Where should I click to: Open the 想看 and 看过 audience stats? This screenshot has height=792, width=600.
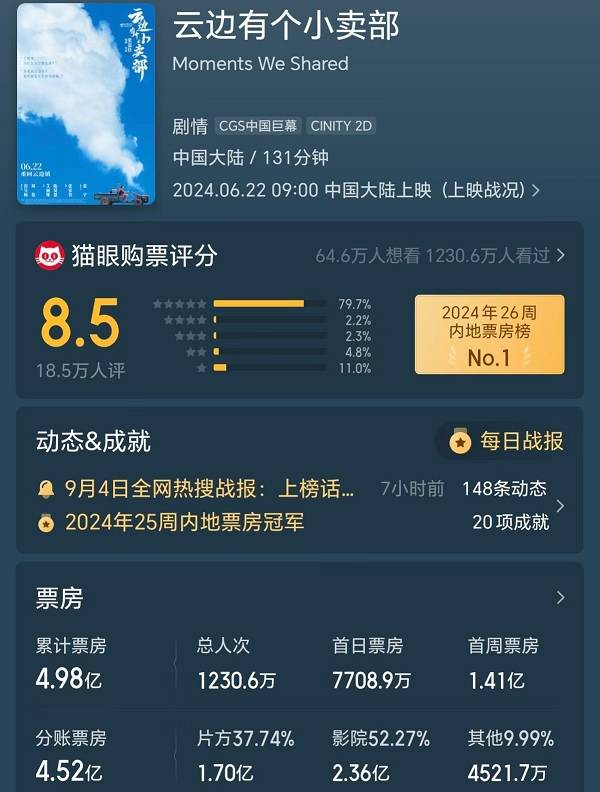click(440, 256)
